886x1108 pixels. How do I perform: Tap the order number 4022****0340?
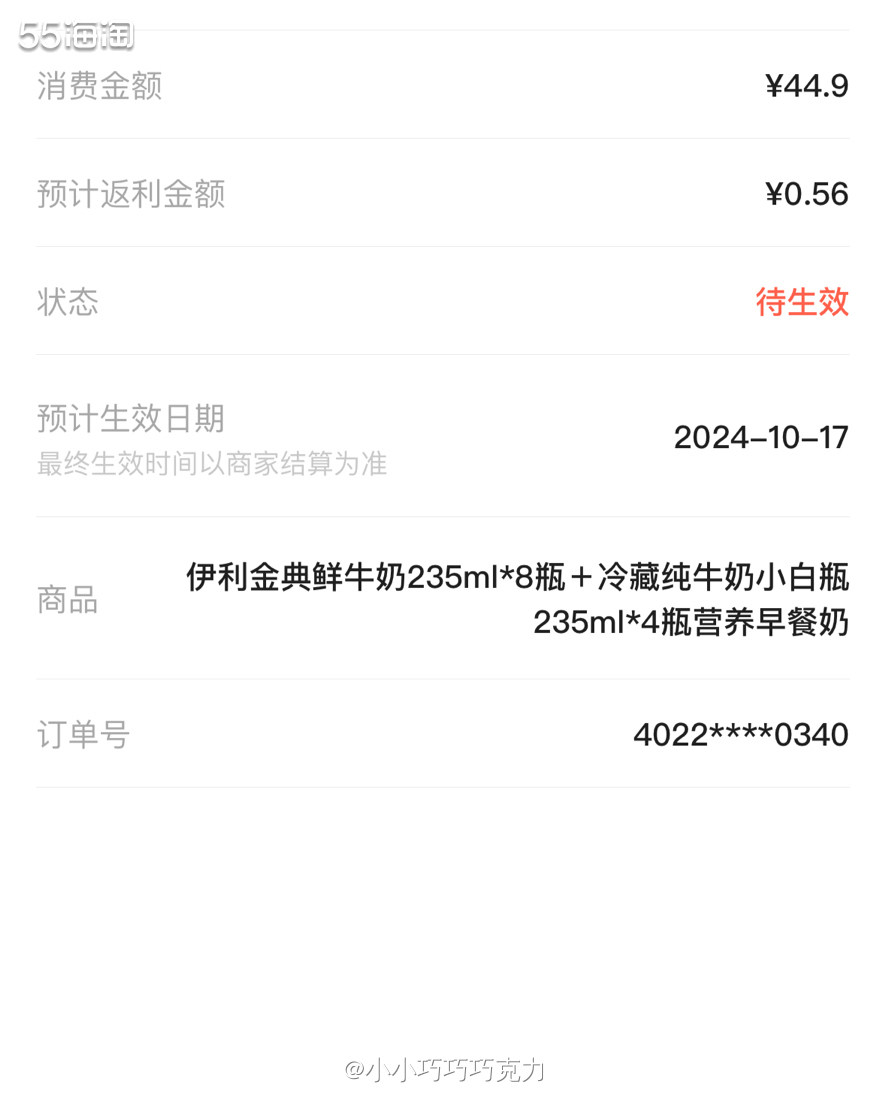[740, 735]
